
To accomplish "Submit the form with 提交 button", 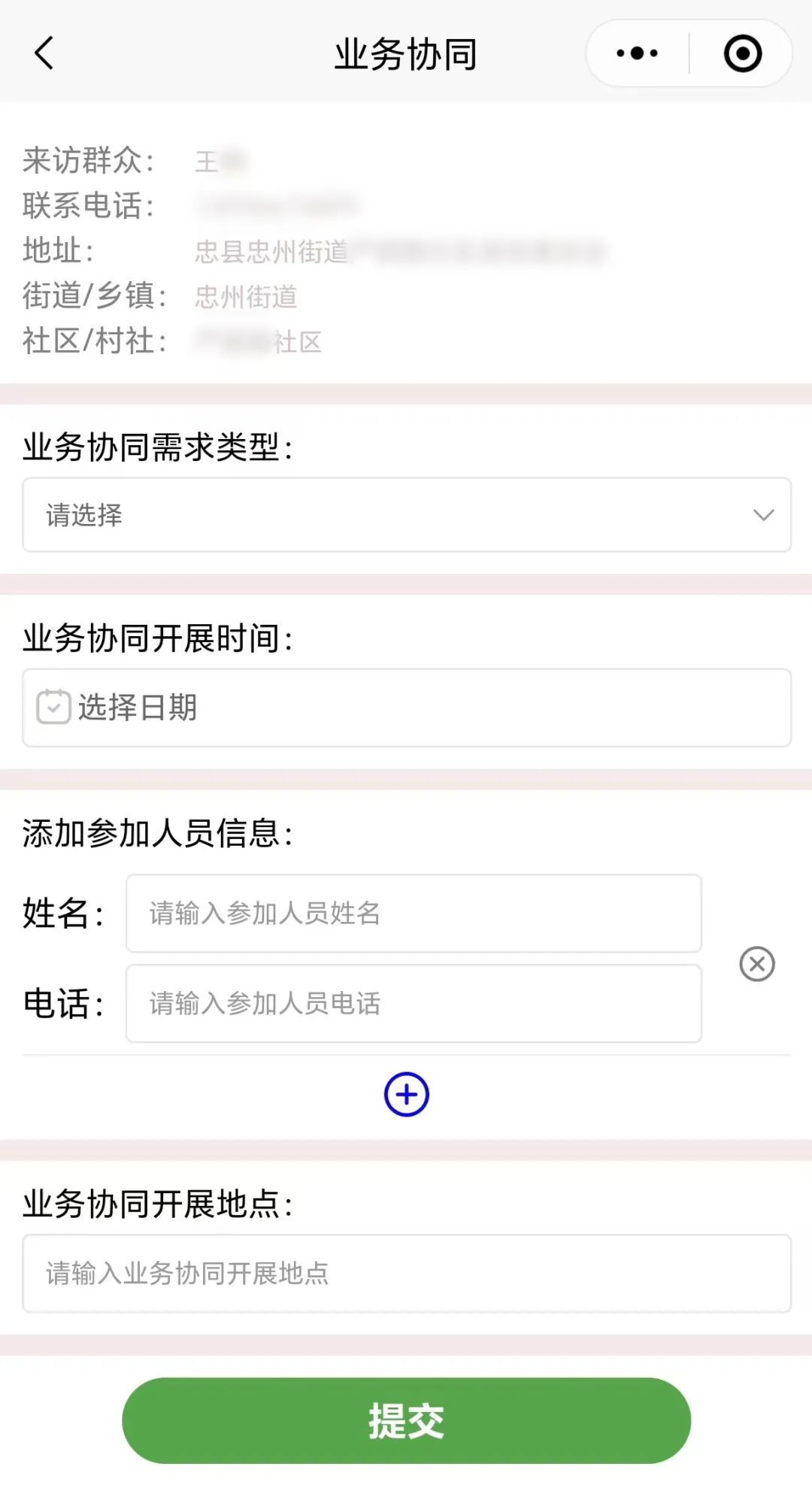I will coord(406,1420).
